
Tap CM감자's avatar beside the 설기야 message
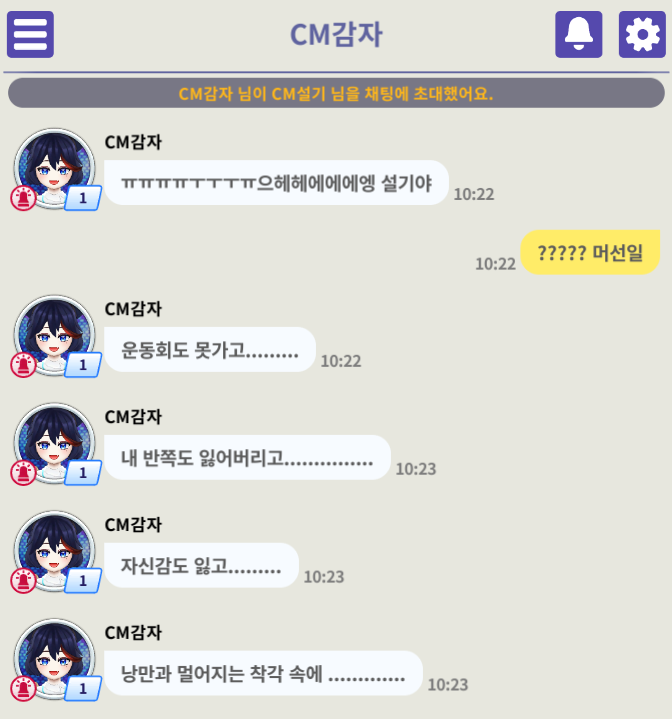click(55, 168)
